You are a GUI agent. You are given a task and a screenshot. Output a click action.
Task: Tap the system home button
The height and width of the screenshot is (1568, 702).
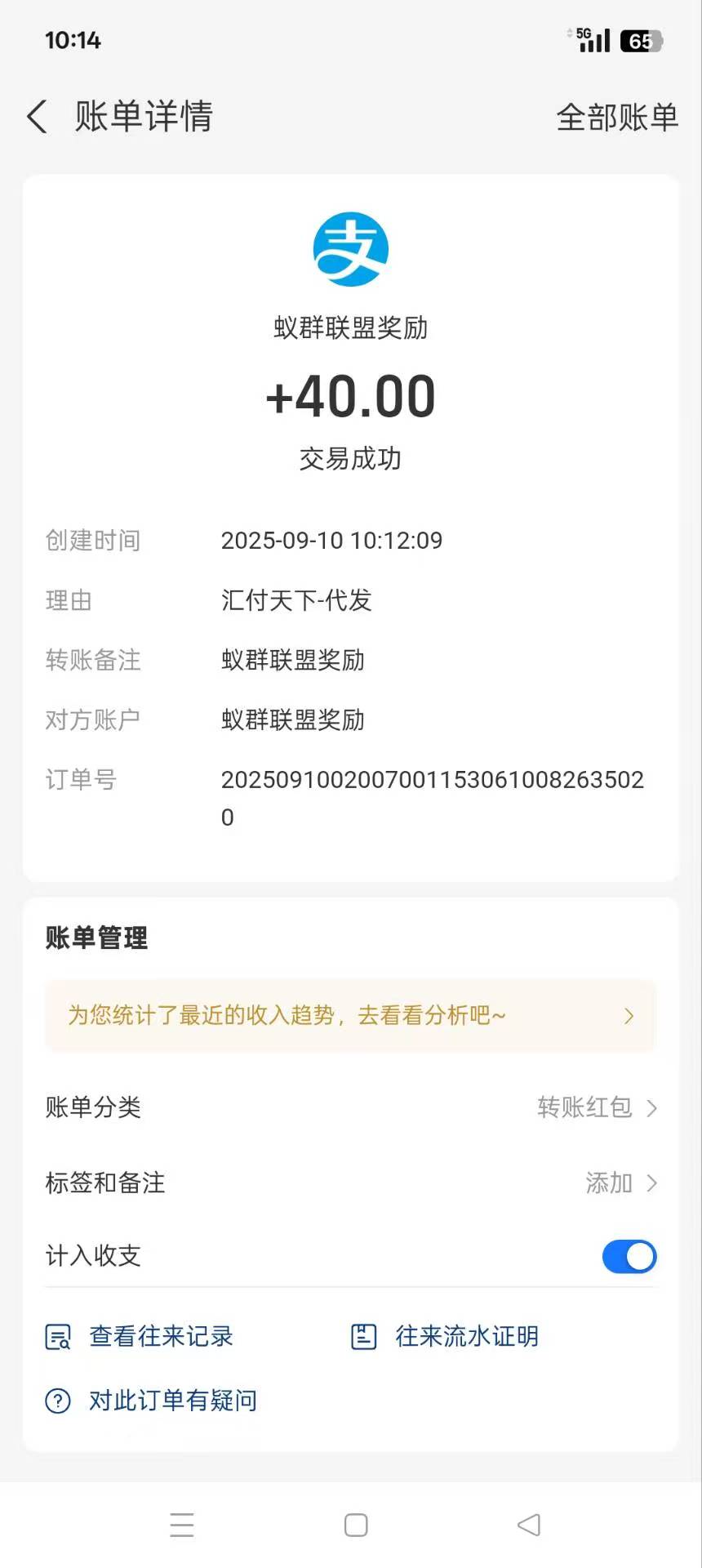[356, 1525]
